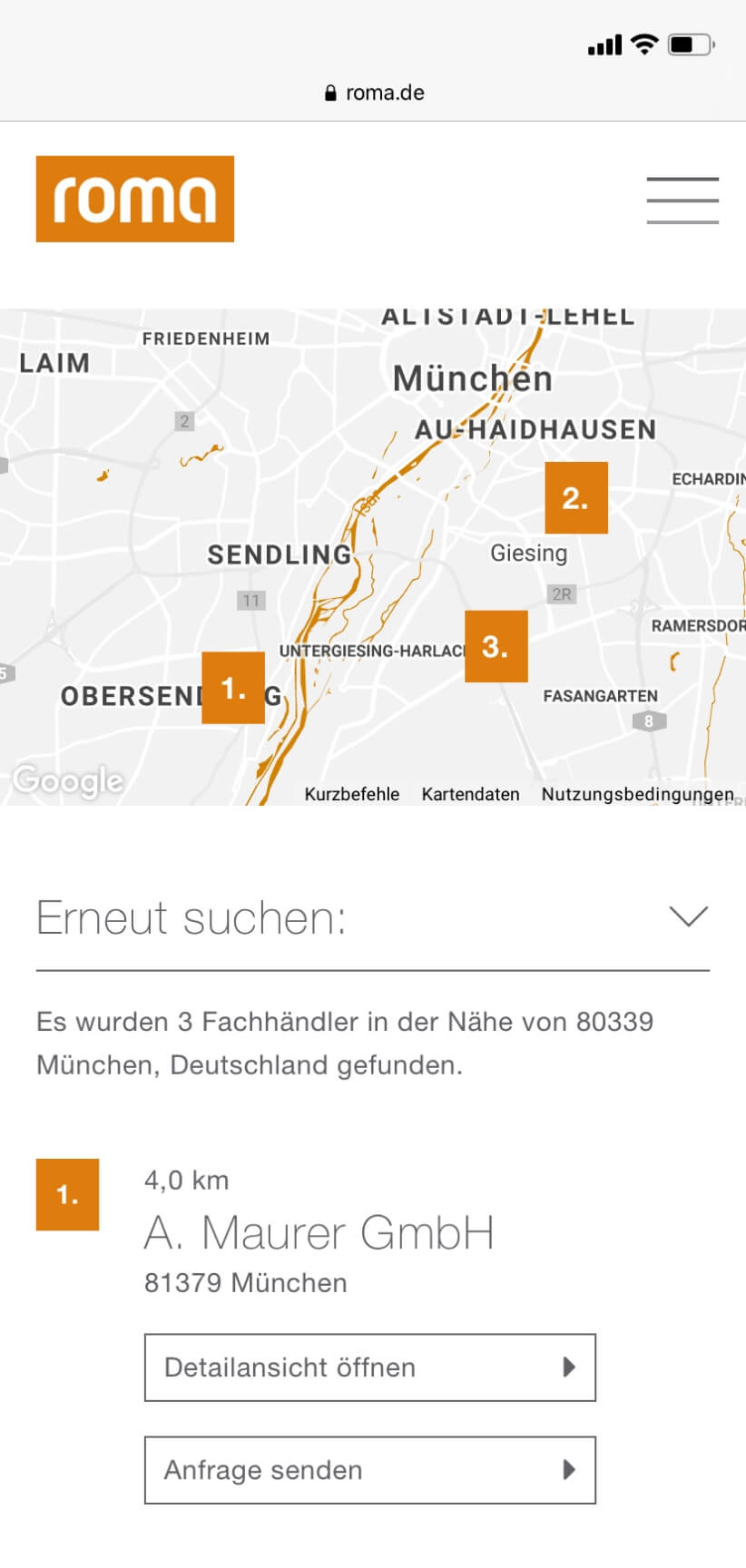The height and width of the screenshot is (1568, 746).
Task: Tap the arrow icon on Detailansicht öffnen
Action: coord(569,1367)
